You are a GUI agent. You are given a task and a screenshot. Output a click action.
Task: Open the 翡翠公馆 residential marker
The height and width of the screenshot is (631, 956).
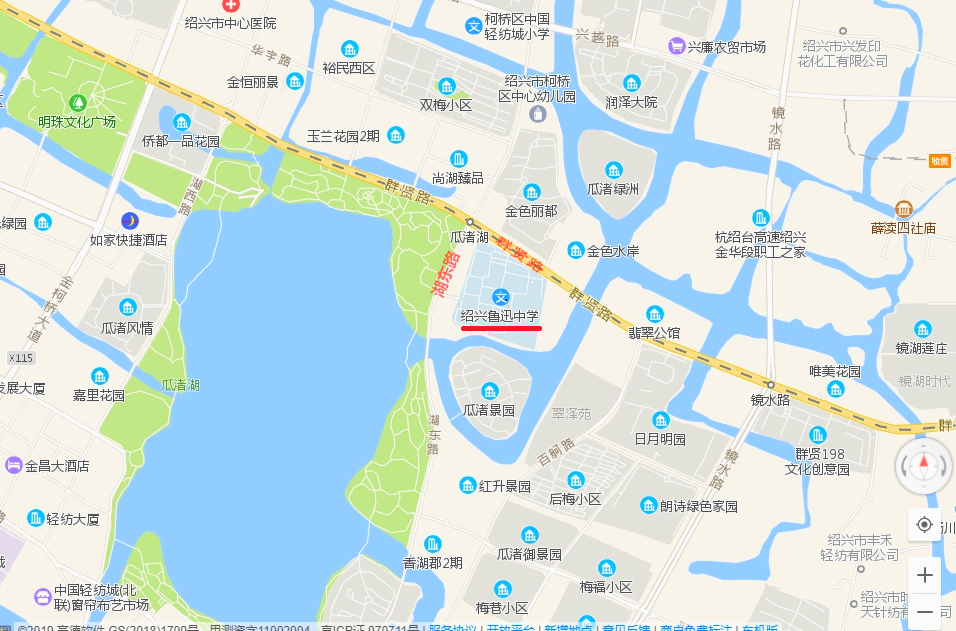tap(655, 314)
